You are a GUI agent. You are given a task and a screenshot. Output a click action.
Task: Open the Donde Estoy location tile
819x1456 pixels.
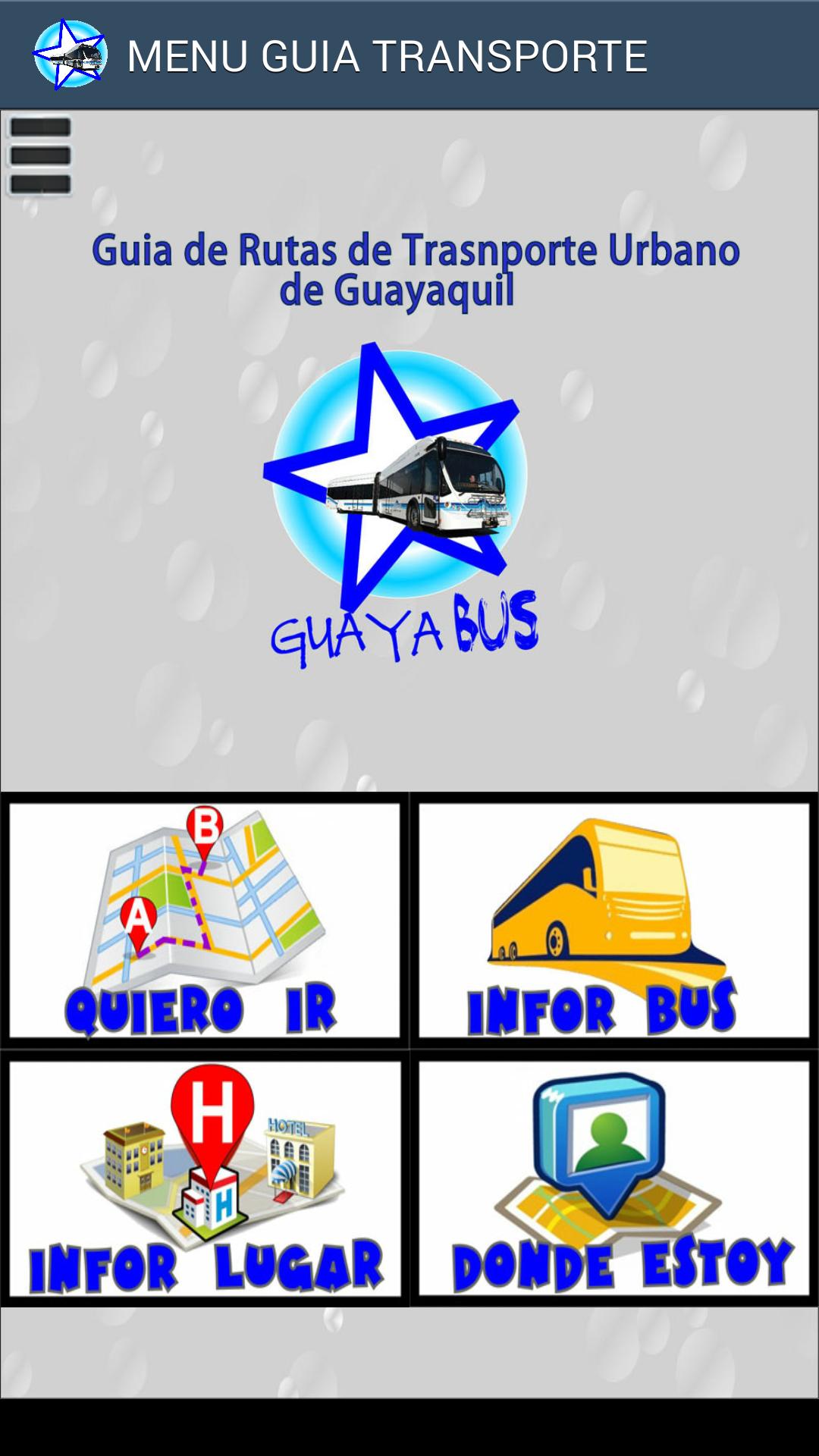click(x=613, y=1178)
